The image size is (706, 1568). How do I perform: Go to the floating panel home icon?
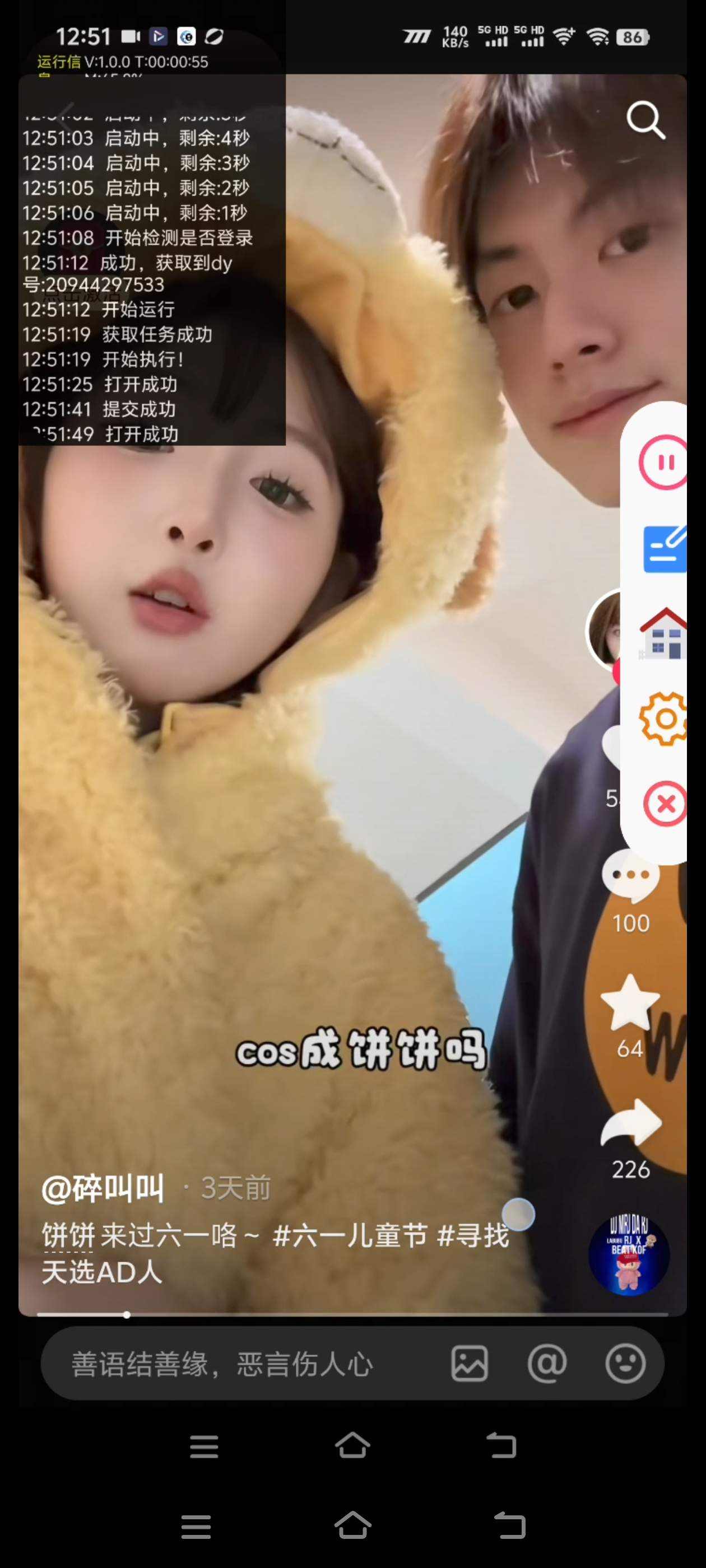click(665, 634)
